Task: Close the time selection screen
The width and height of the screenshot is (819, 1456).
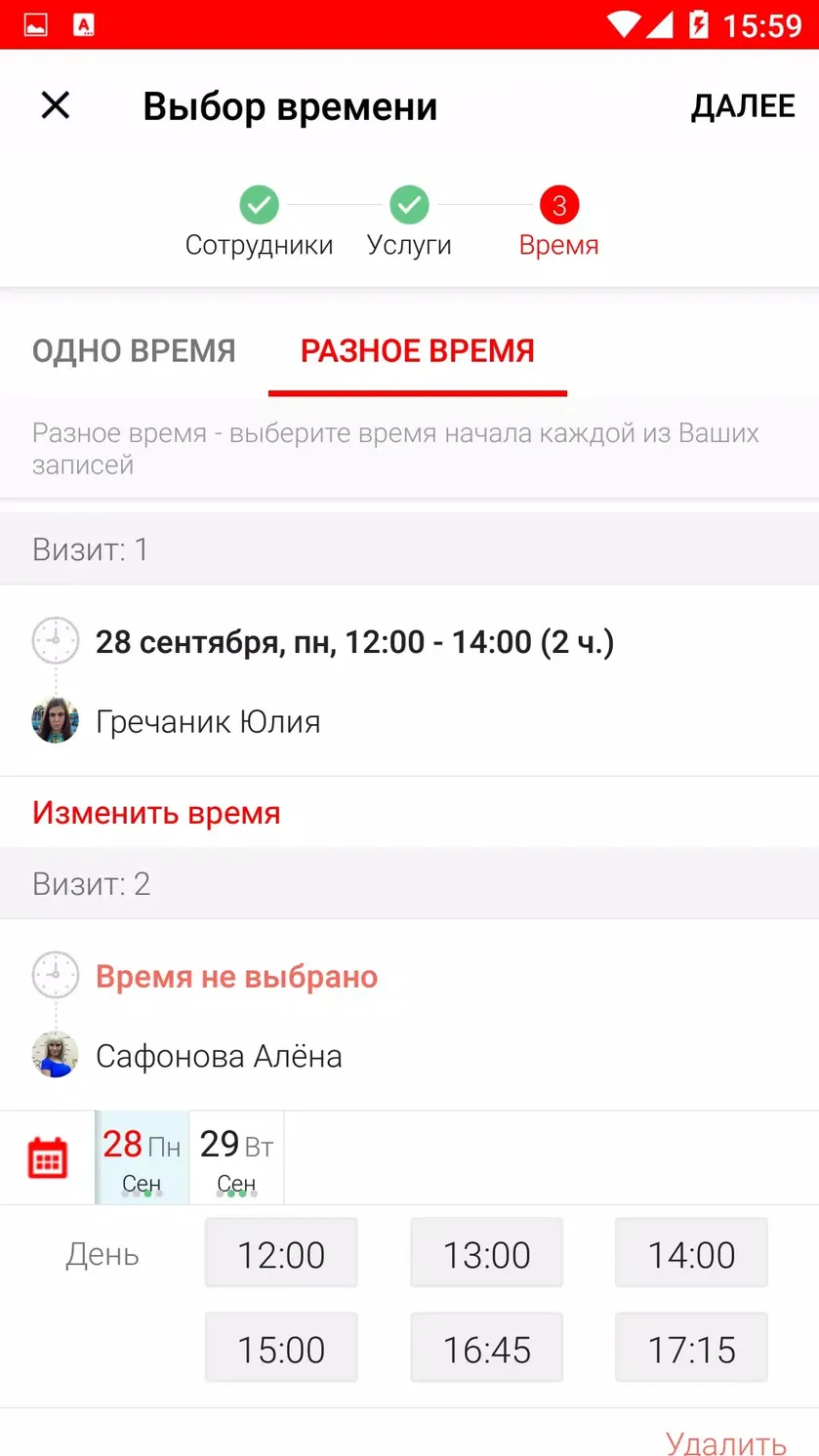Action: pos(56,105)
